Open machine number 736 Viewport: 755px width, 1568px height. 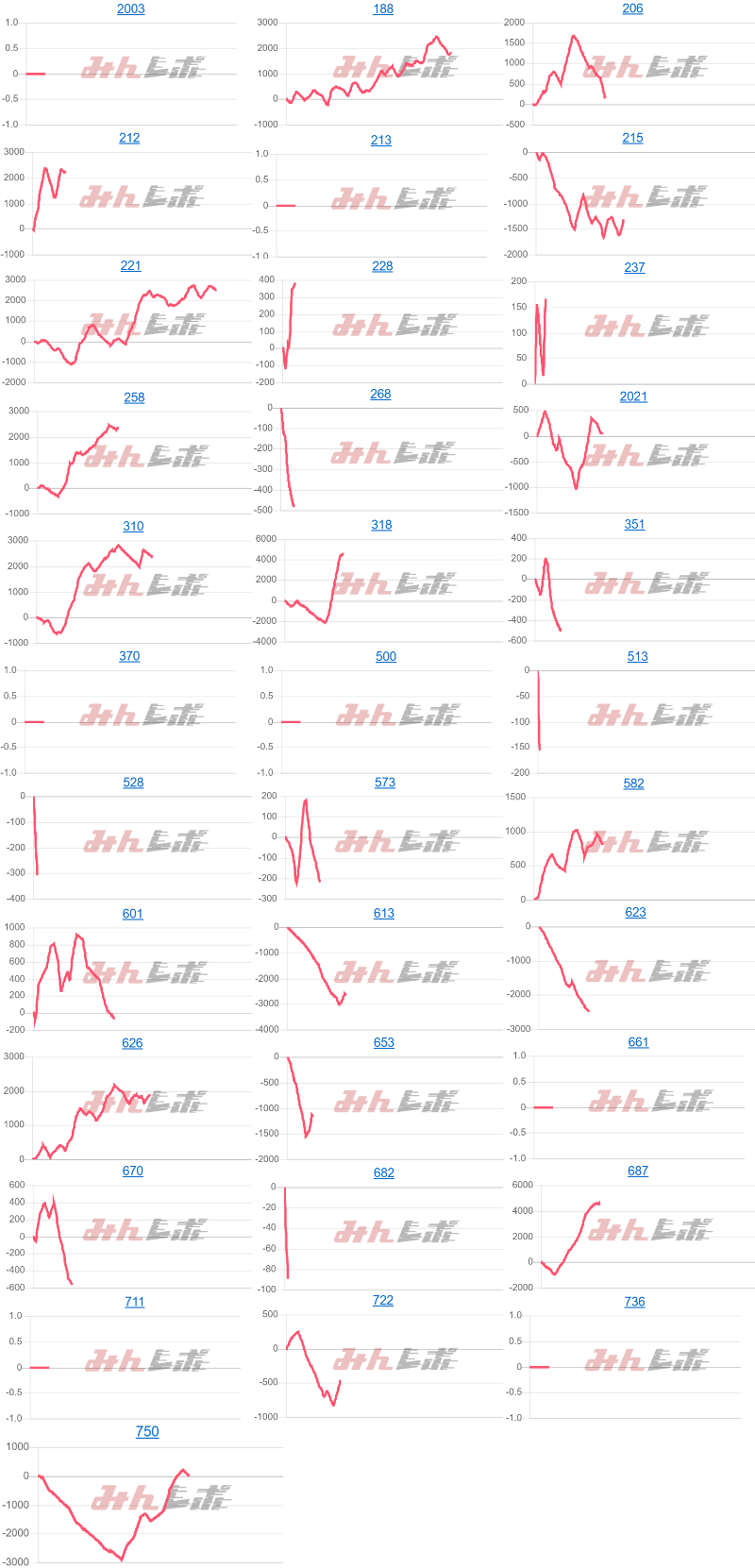click(634, 1302)
